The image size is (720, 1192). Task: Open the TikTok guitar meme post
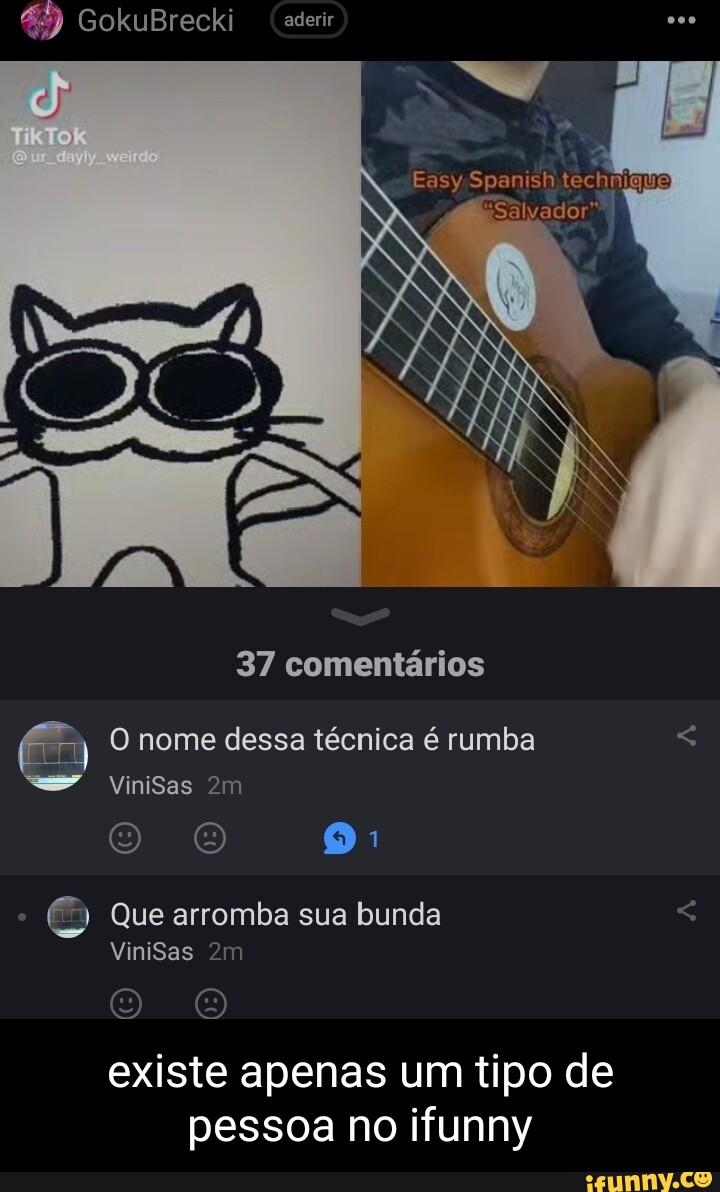360,324
